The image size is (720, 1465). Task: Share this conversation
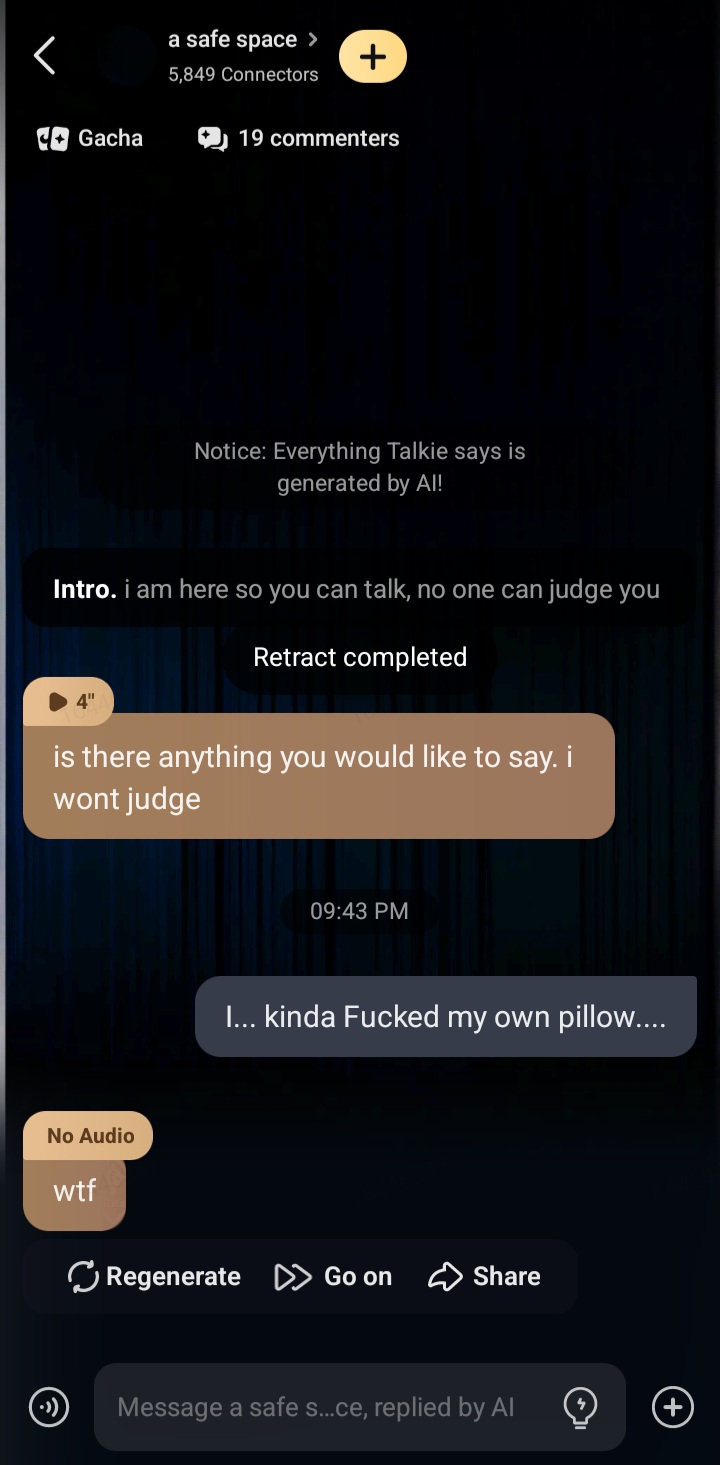point(485,1276)
